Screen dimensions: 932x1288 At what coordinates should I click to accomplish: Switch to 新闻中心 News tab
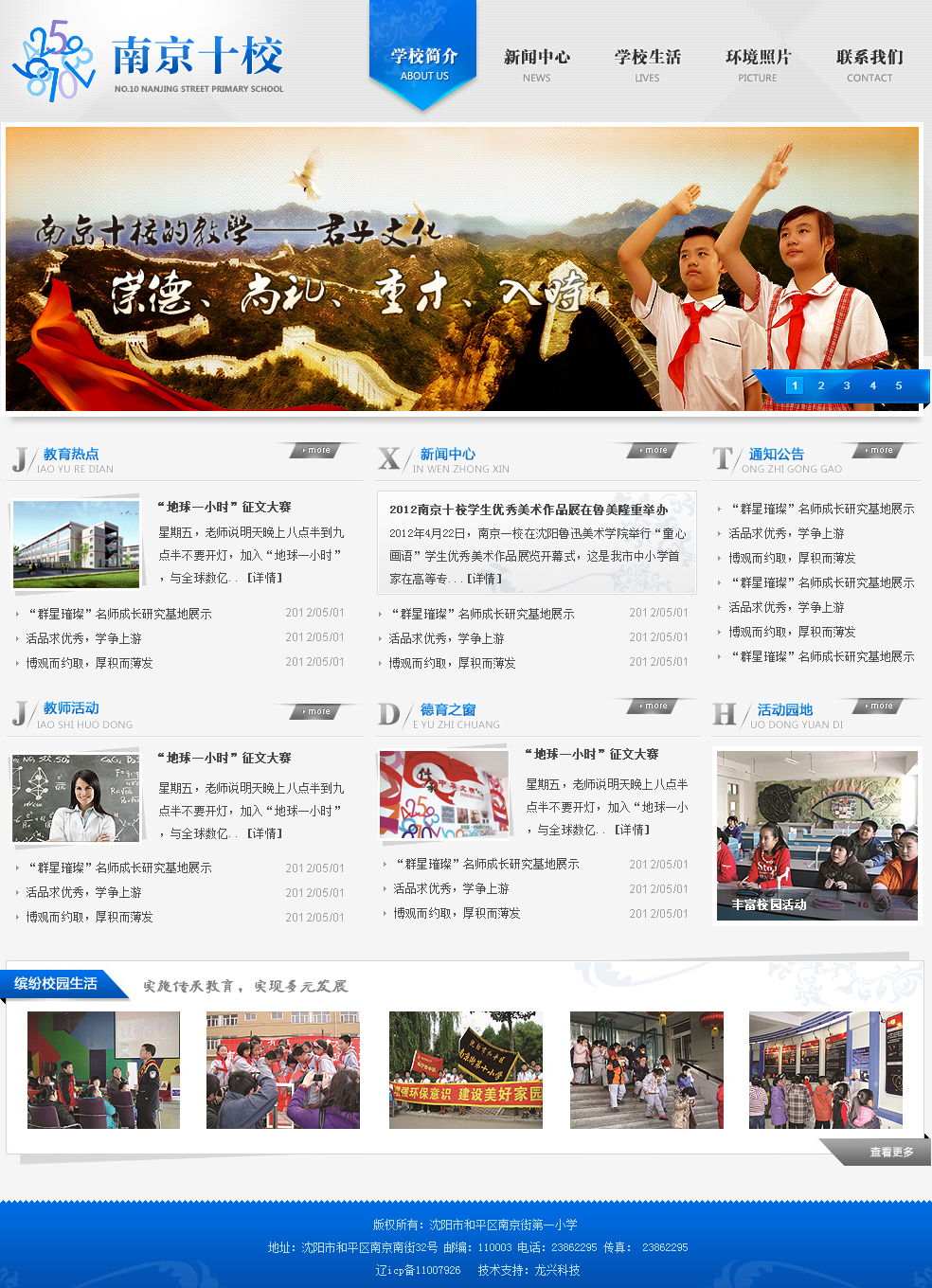pos(536,64)
